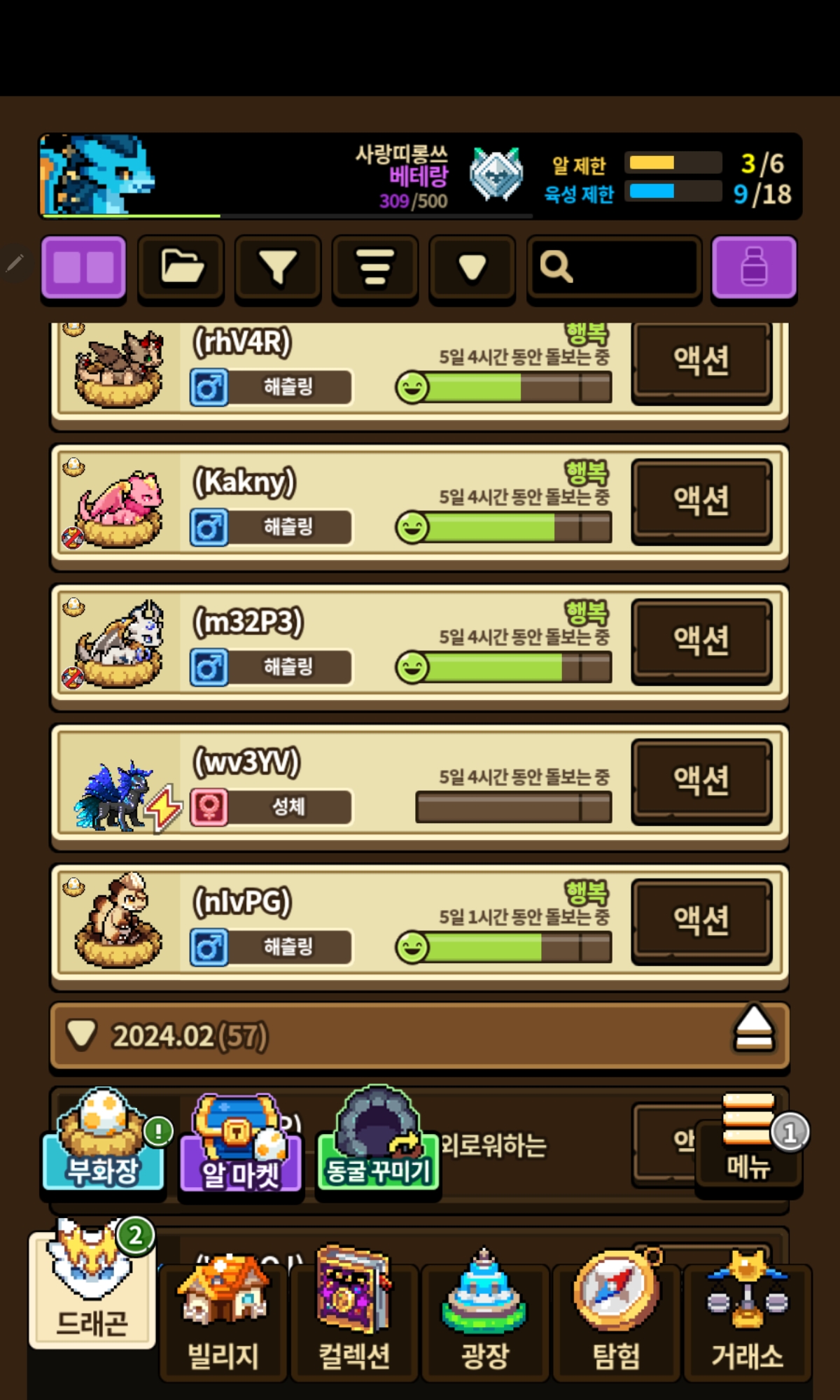840x1400 pixels.
Task: Open the purple potion bottle button
Action: coord(754,268)
